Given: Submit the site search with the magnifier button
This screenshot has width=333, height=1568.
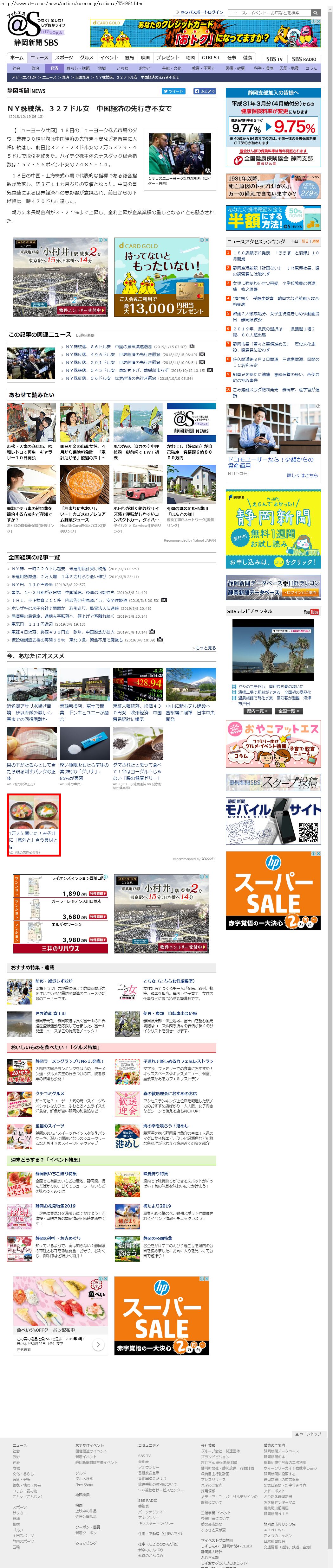Looking at the screenshot, I should [315, 12].
